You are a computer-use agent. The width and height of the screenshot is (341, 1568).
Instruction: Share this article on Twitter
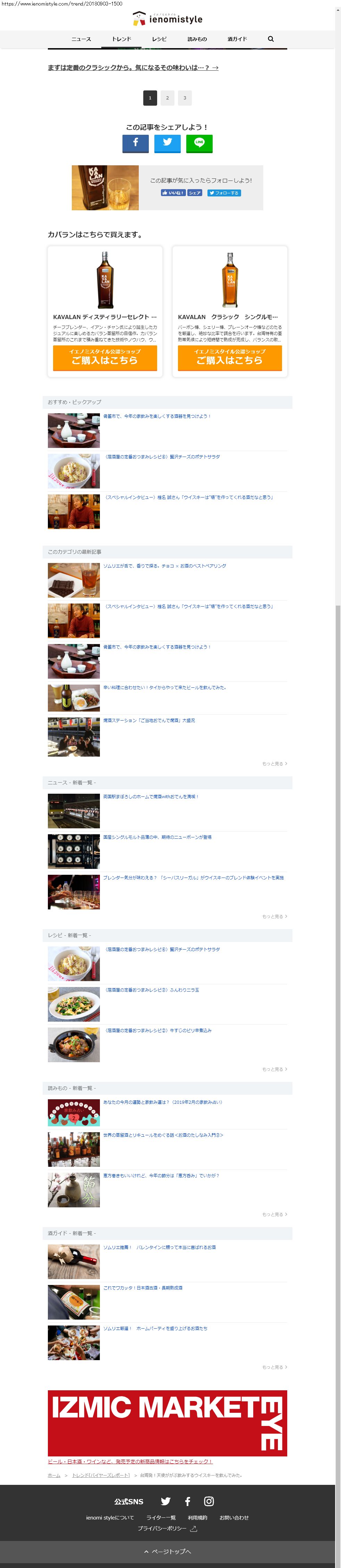click(x=167, y=143)
